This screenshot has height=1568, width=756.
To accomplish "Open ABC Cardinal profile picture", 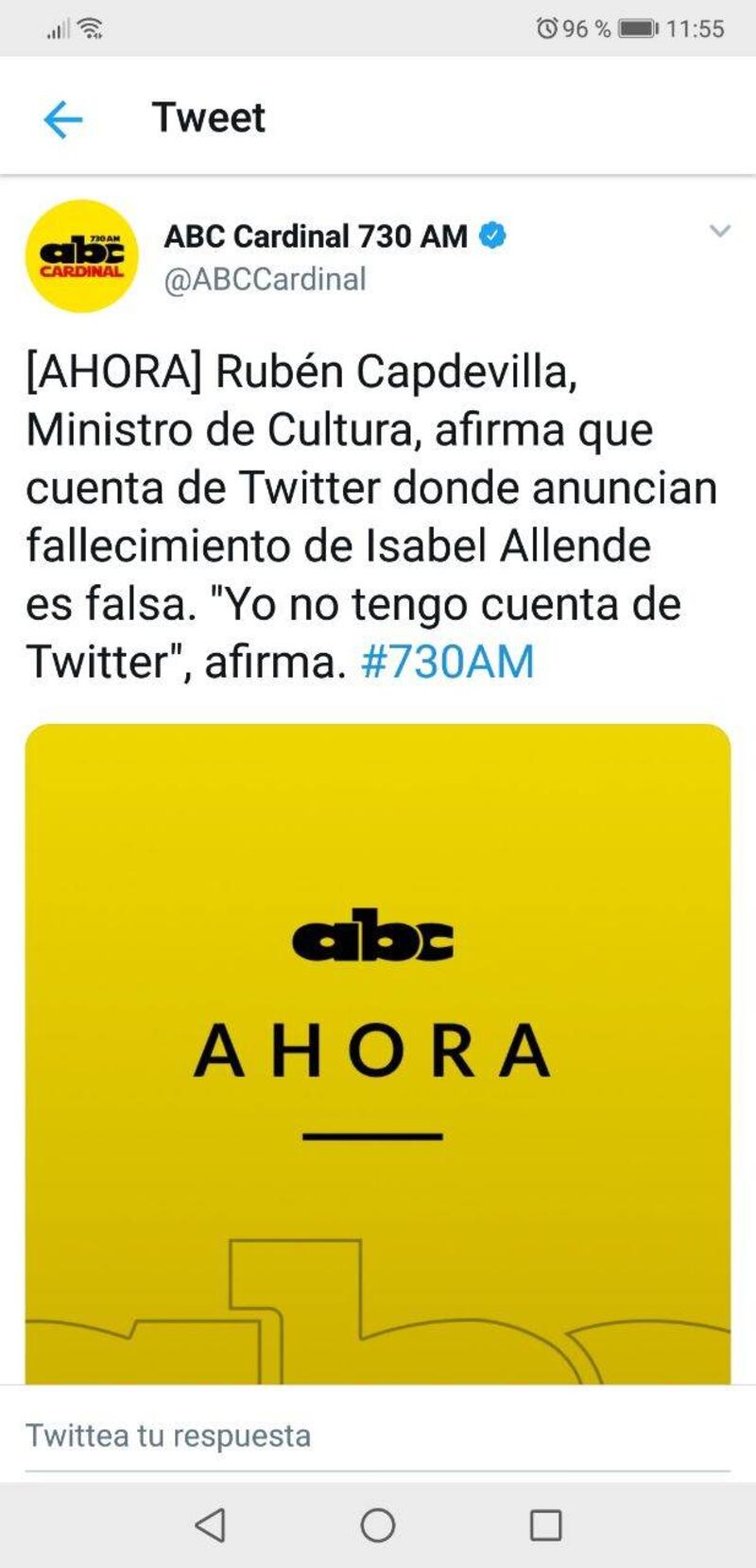I will pyautogui.click(x=81, y=256).
